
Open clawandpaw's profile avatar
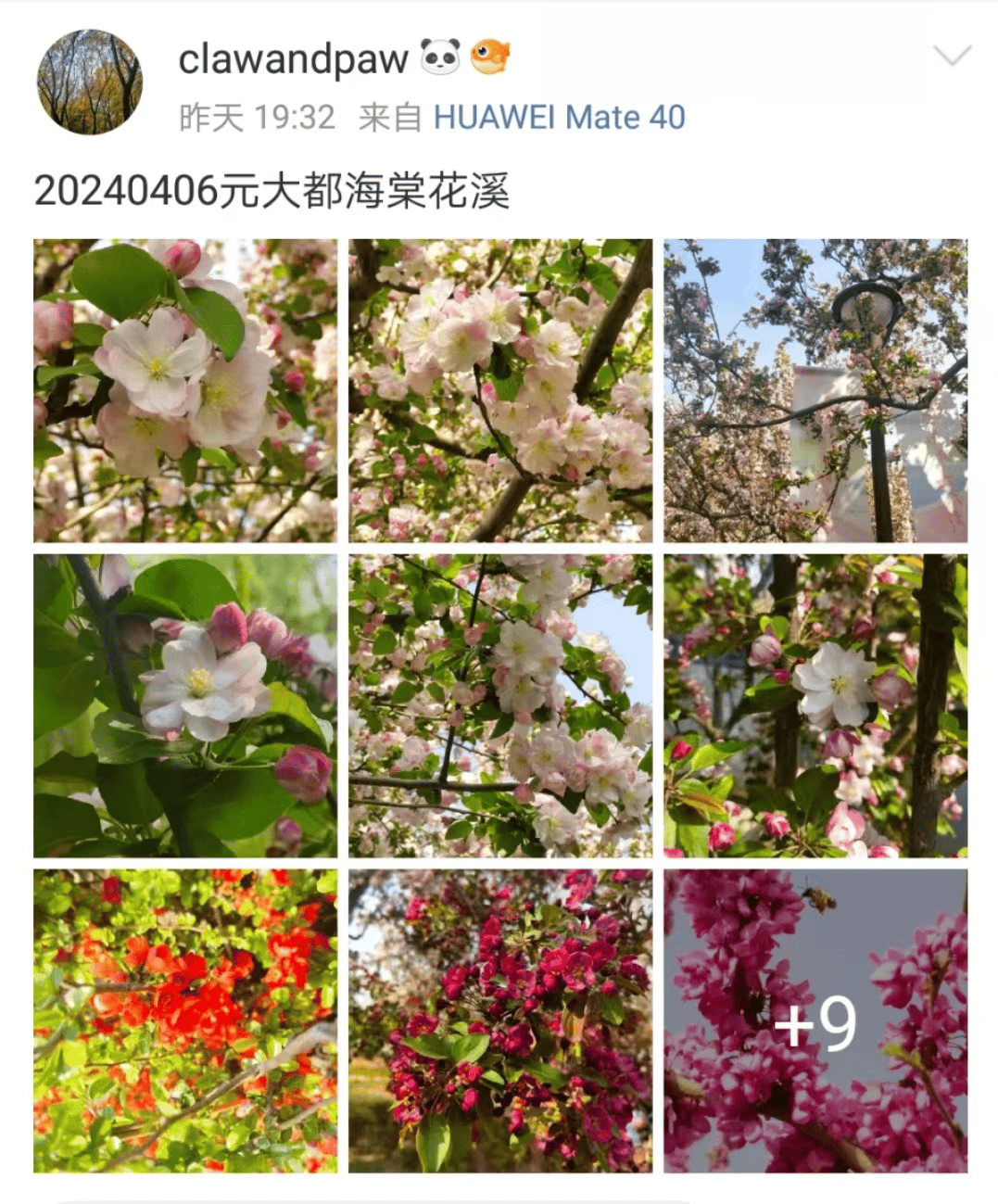91,83
